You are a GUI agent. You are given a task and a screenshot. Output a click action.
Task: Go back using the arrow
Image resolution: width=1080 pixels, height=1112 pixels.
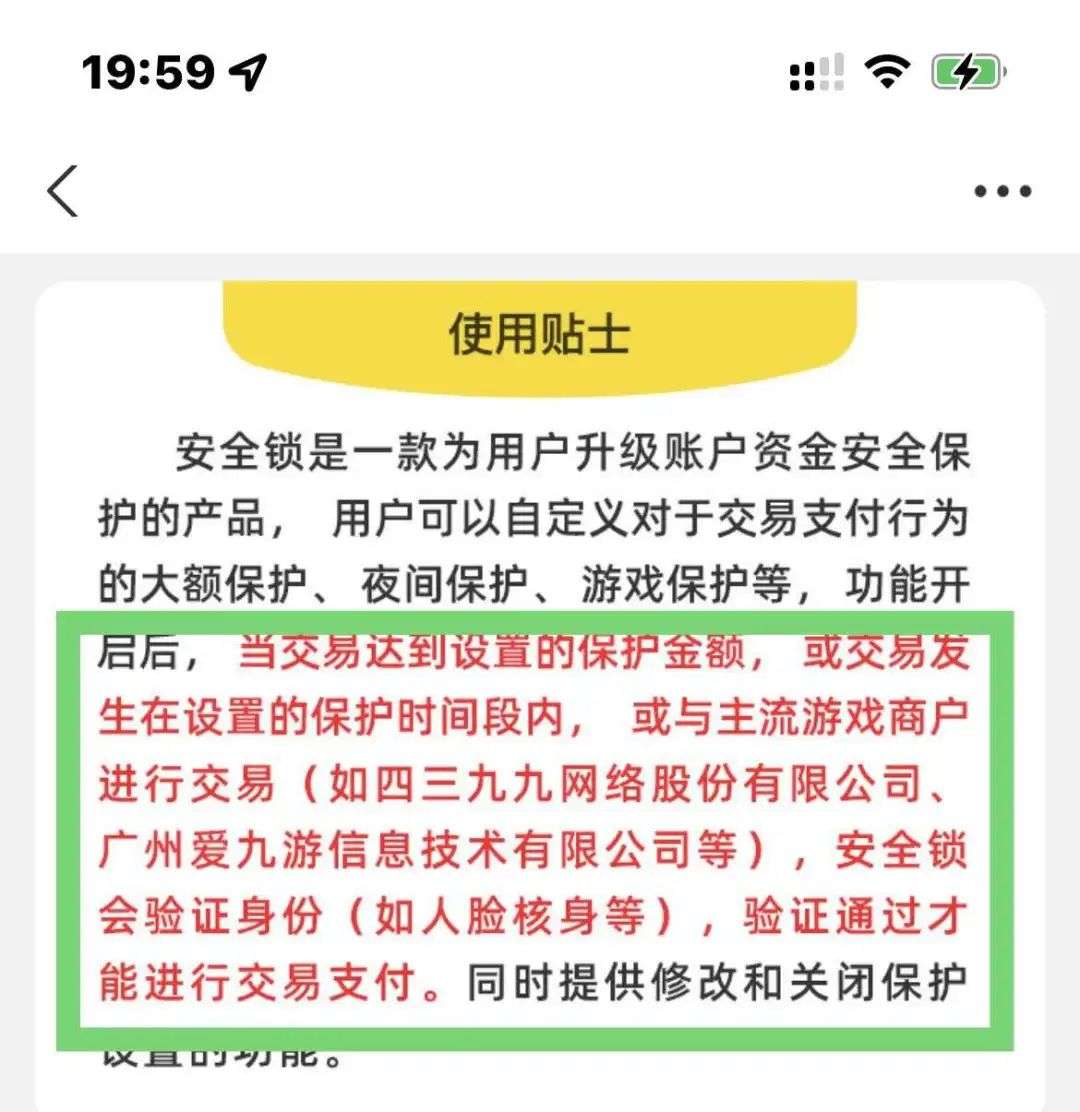(x=62, y=190)
